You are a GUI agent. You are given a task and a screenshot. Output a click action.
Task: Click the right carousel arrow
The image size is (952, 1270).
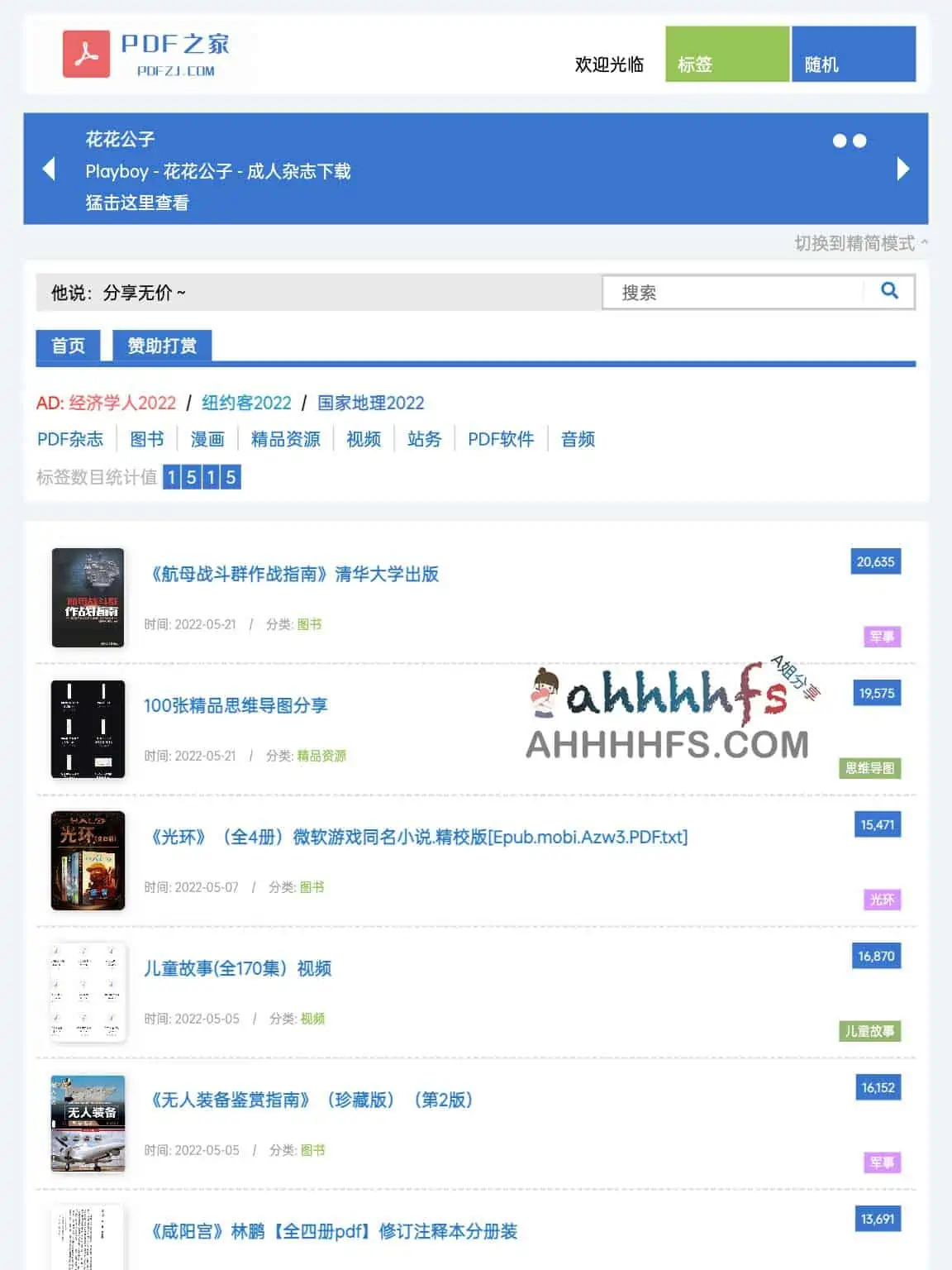(902, 169)
